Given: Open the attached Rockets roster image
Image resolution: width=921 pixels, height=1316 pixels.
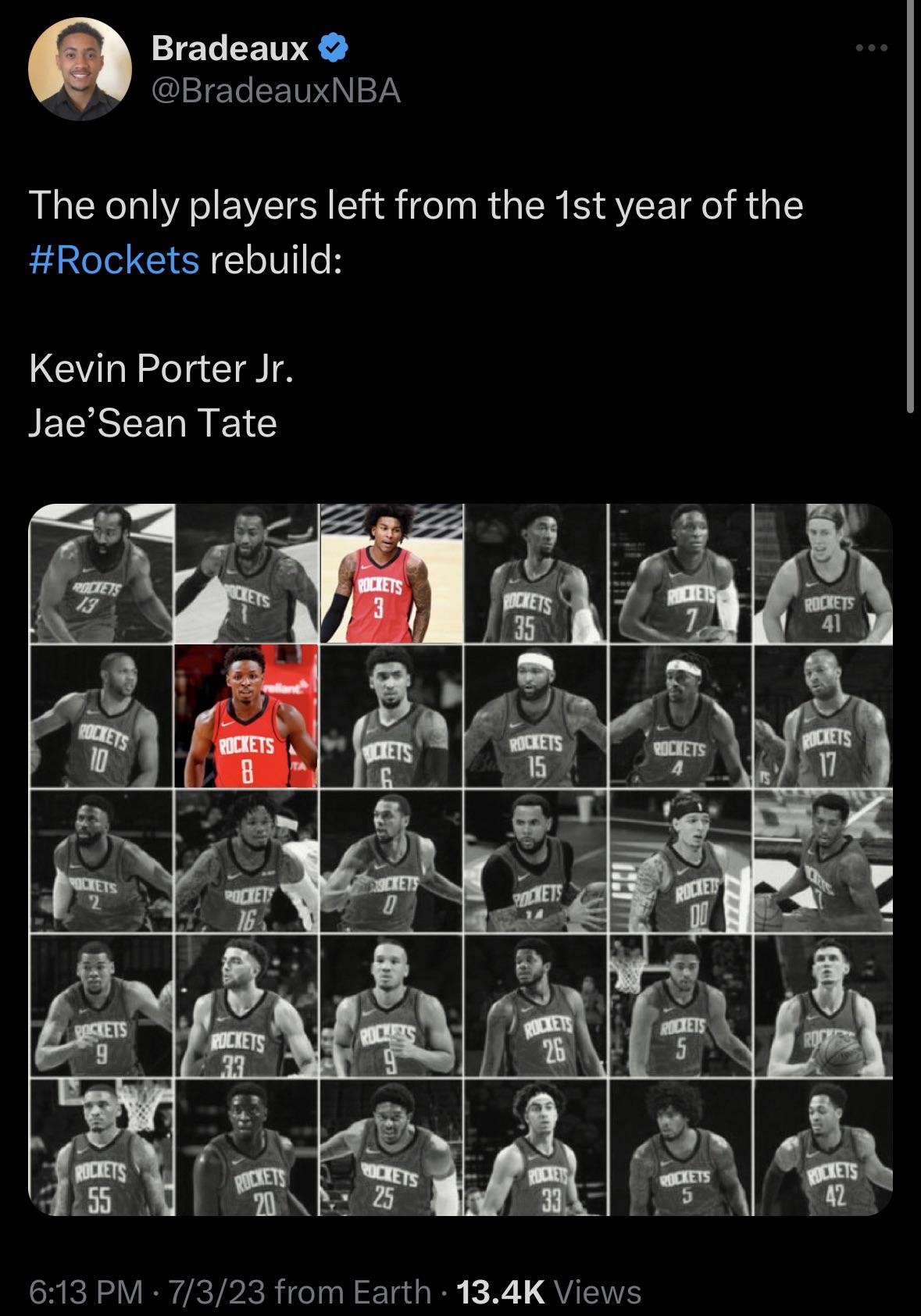Looking at the screenshot, I should (x=460, y=859).
